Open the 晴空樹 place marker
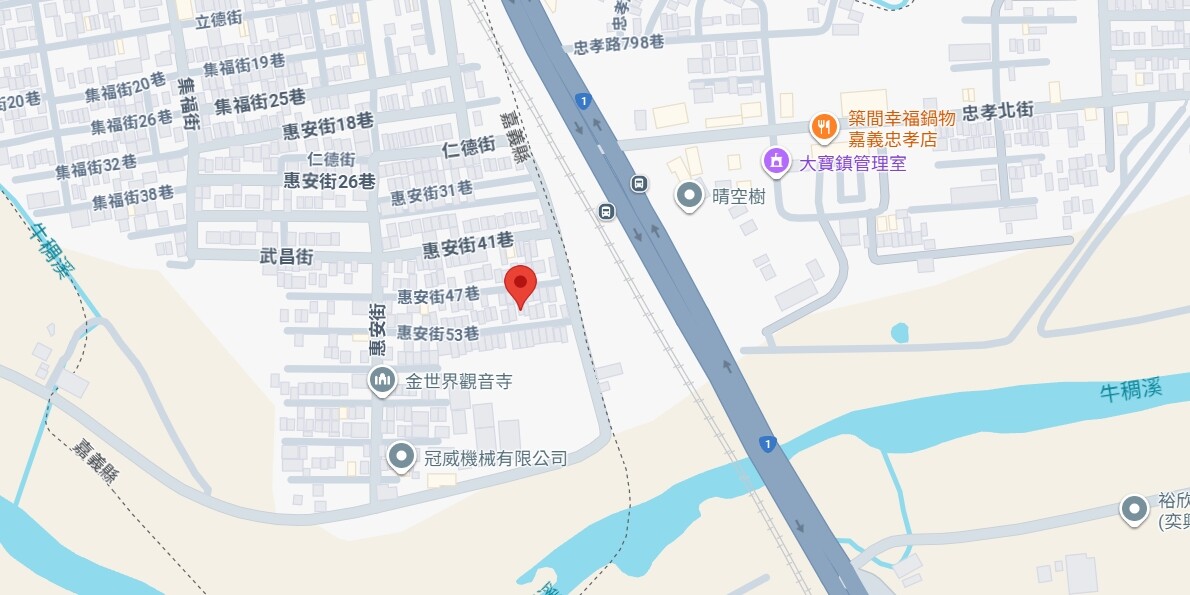The image size is (1190, 595). (x=689, y=195)
